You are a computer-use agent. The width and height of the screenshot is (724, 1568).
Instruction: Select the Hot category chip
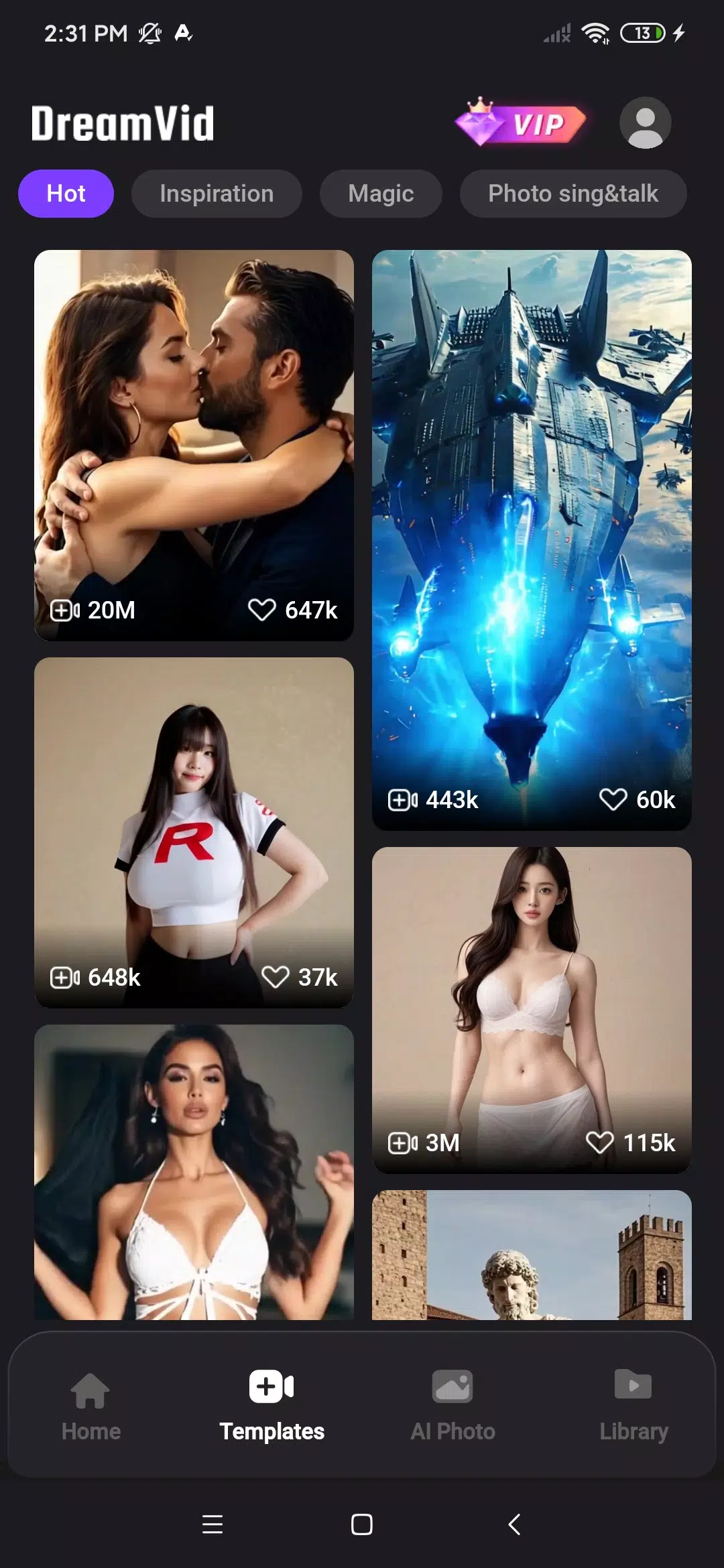coord(66,194)
